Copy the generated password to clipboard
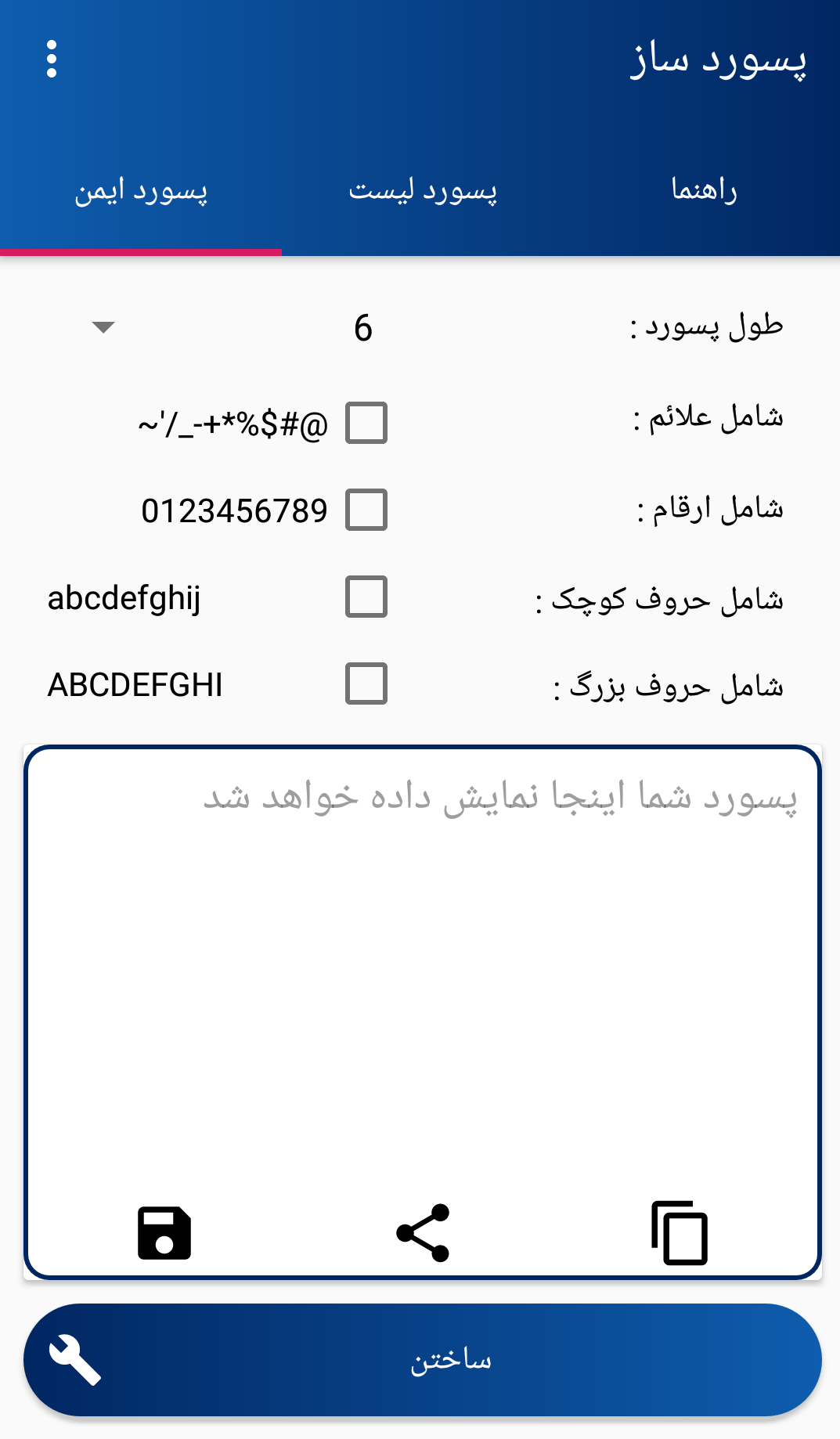The image size is (840, 1439). coord(680,1233)
